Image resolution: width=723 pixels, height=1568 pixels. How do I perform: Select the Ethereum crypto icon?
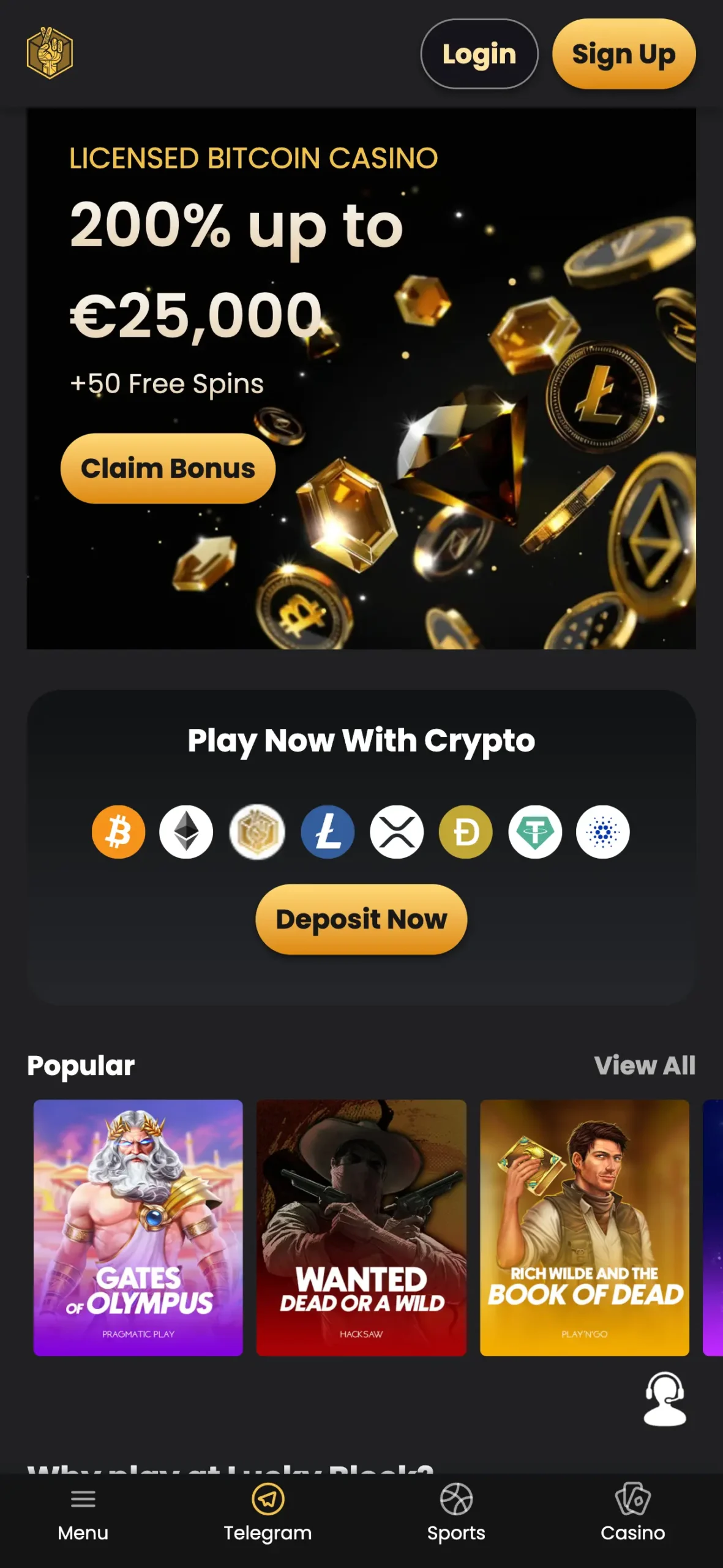point(186,832)
